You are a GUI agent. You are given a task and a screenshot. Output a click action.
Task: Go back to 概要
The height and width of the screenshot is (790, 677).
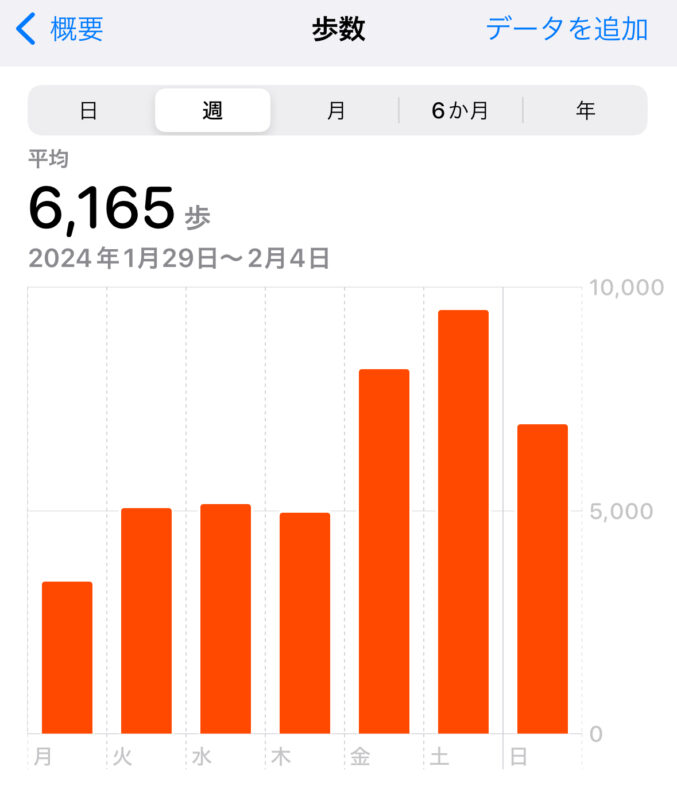60,29
